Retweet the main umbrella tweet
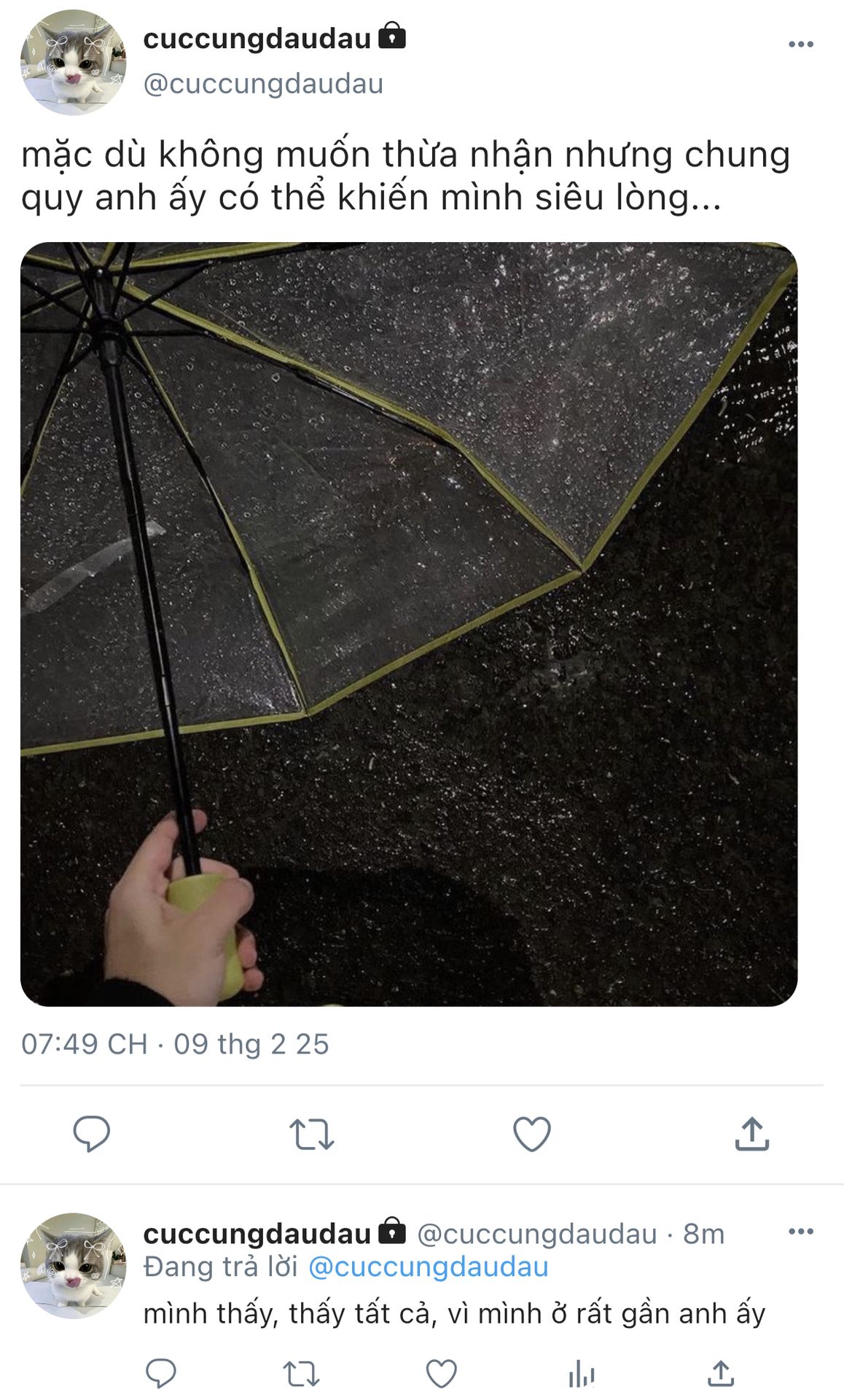 tap(312, 1135)
